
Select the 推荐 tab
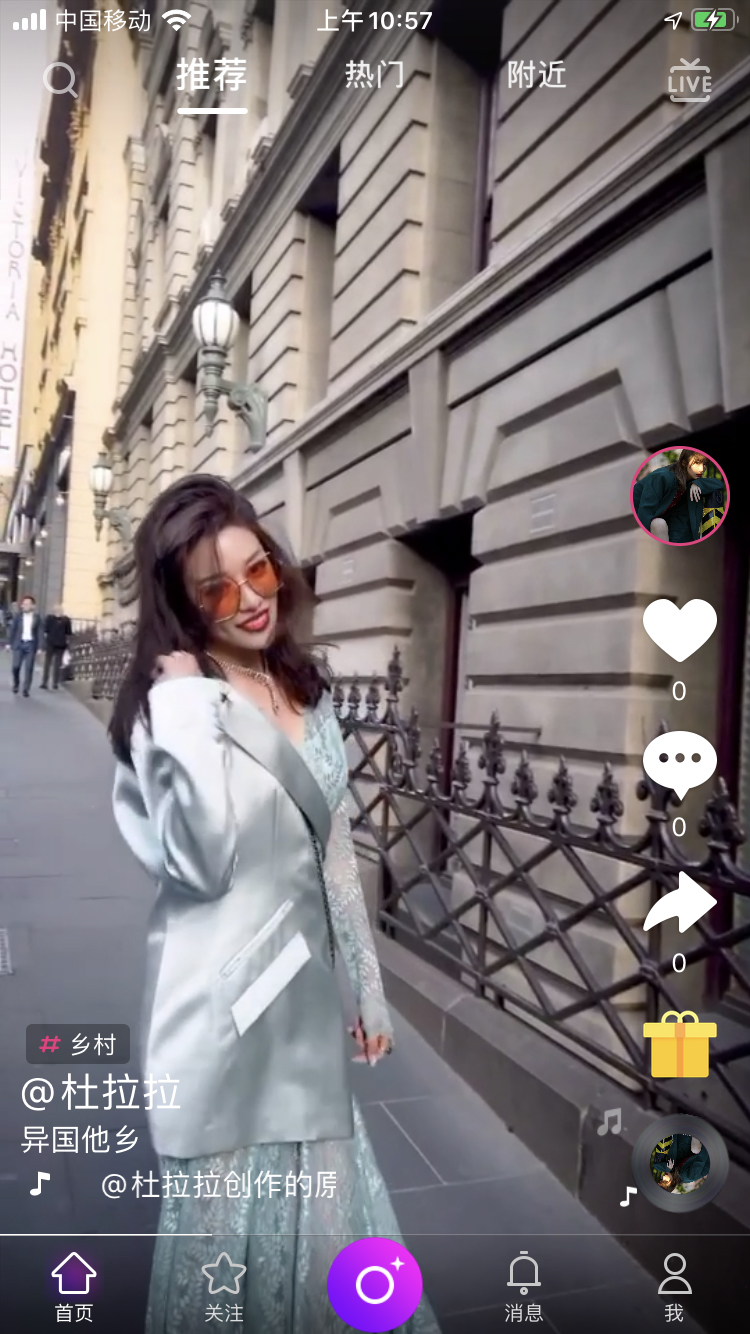(212, 76)
